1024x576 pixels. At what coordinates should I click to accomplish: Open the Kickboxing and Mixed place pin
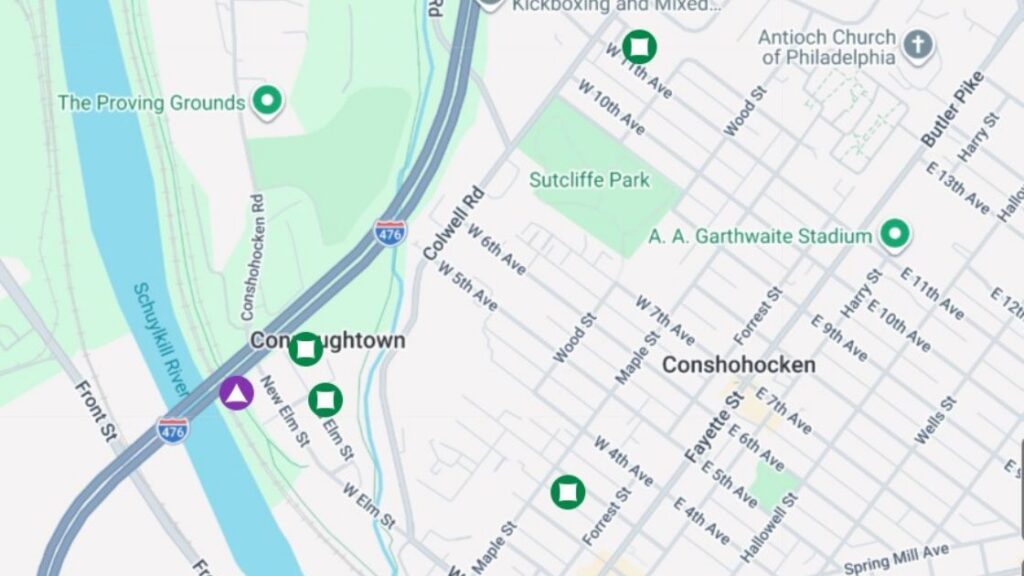click(x=490, y=4)
